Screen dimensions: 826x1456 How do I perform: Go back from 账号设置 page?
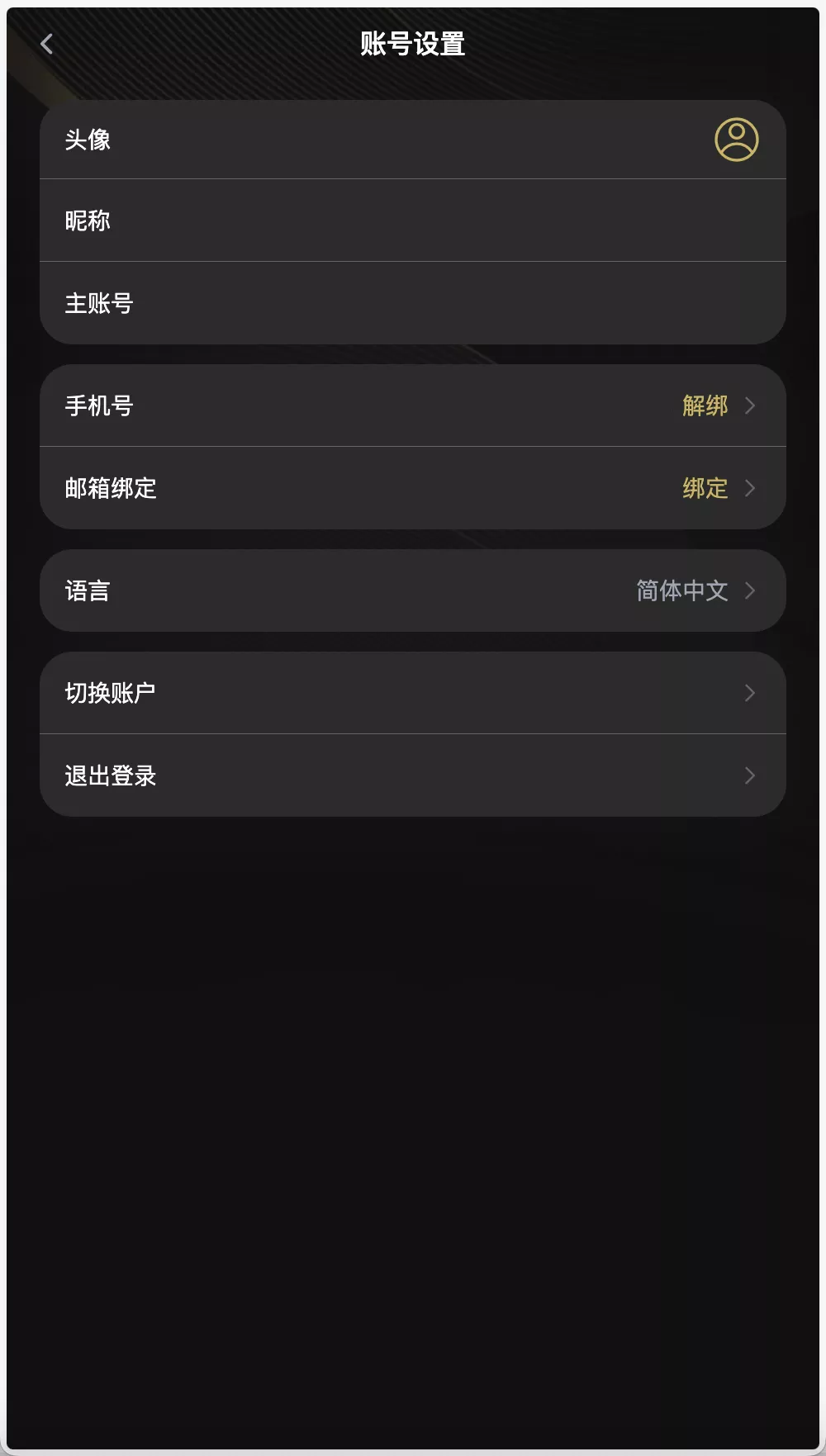pos(47,44)
